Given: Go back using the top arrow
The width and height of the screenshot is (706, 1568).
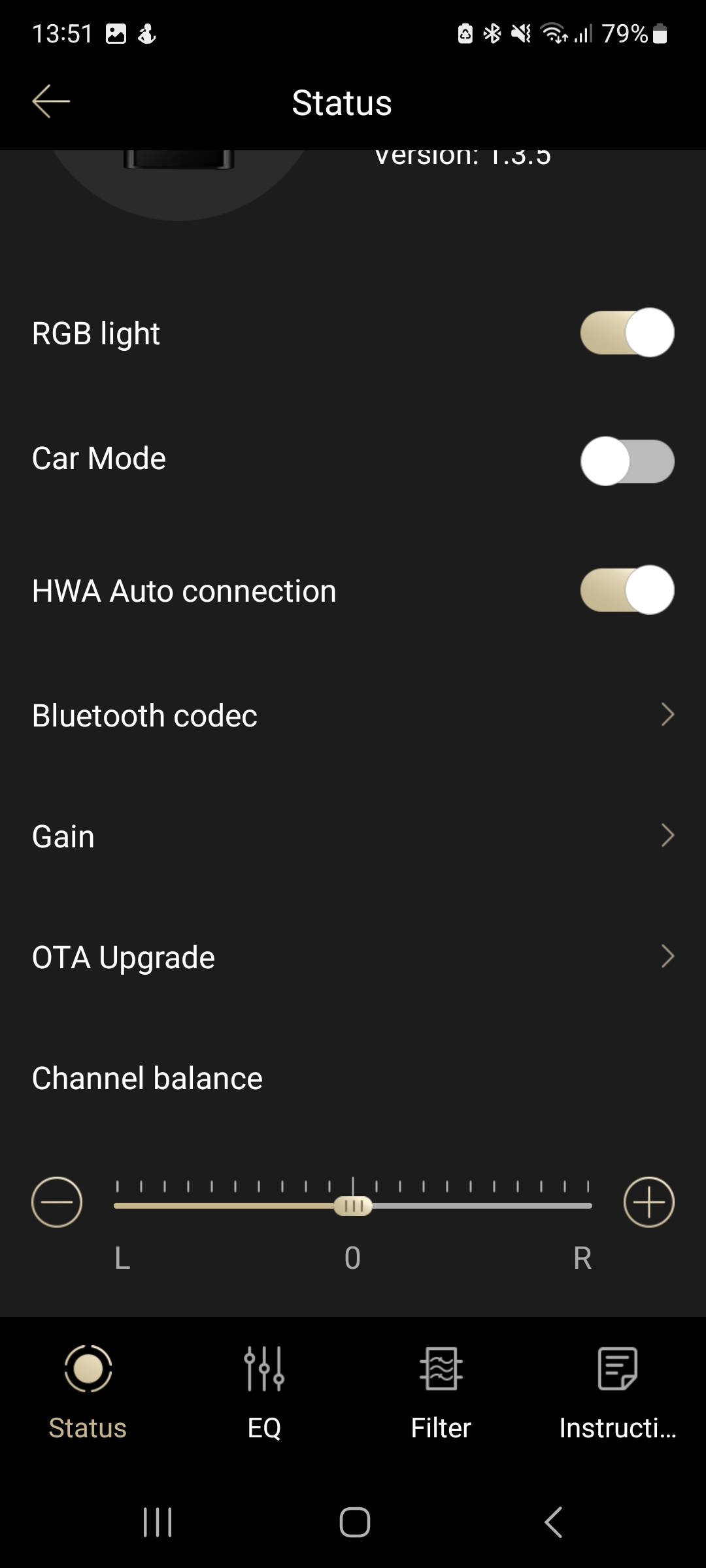Looking at the screenshot, I should point(51,102).
